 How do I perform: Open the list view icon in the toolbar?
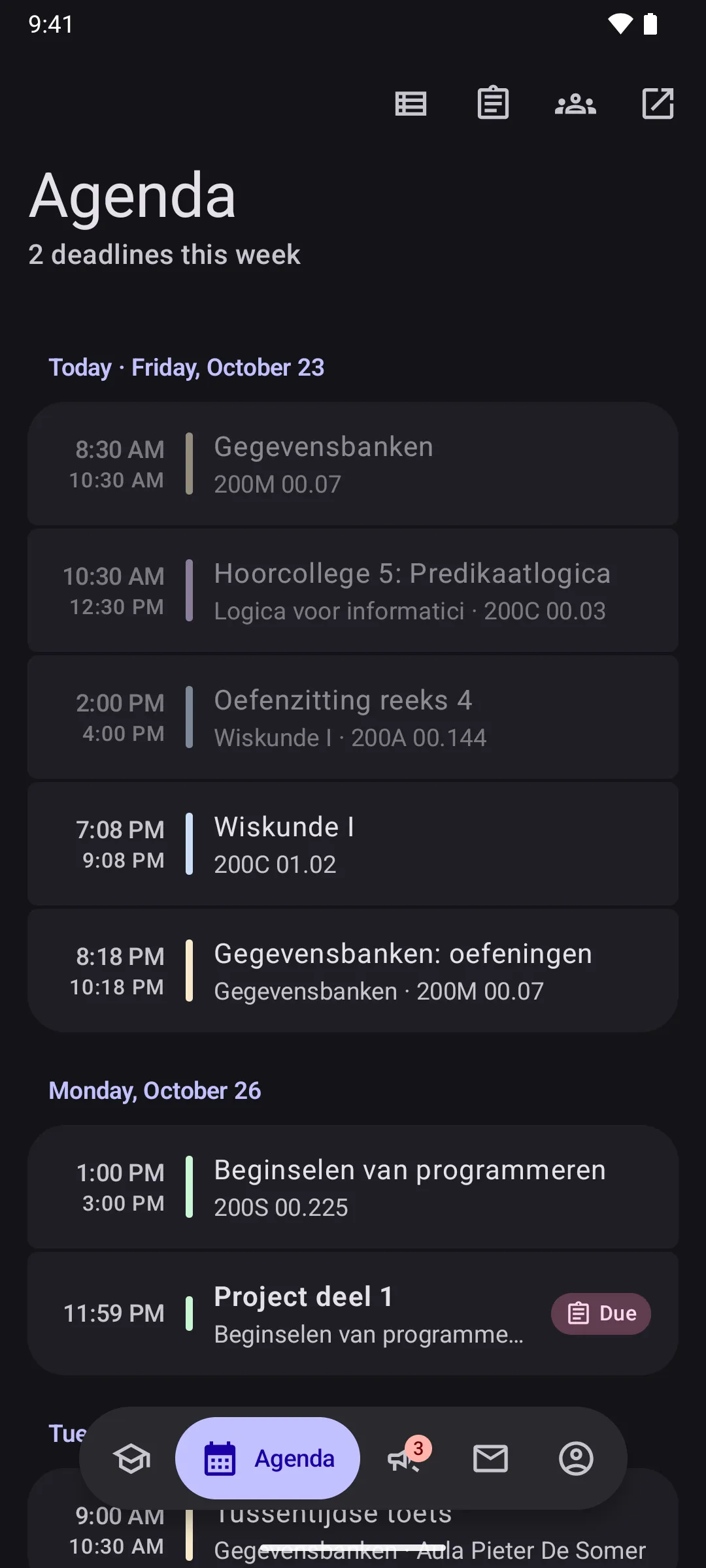tap(411, 104)
